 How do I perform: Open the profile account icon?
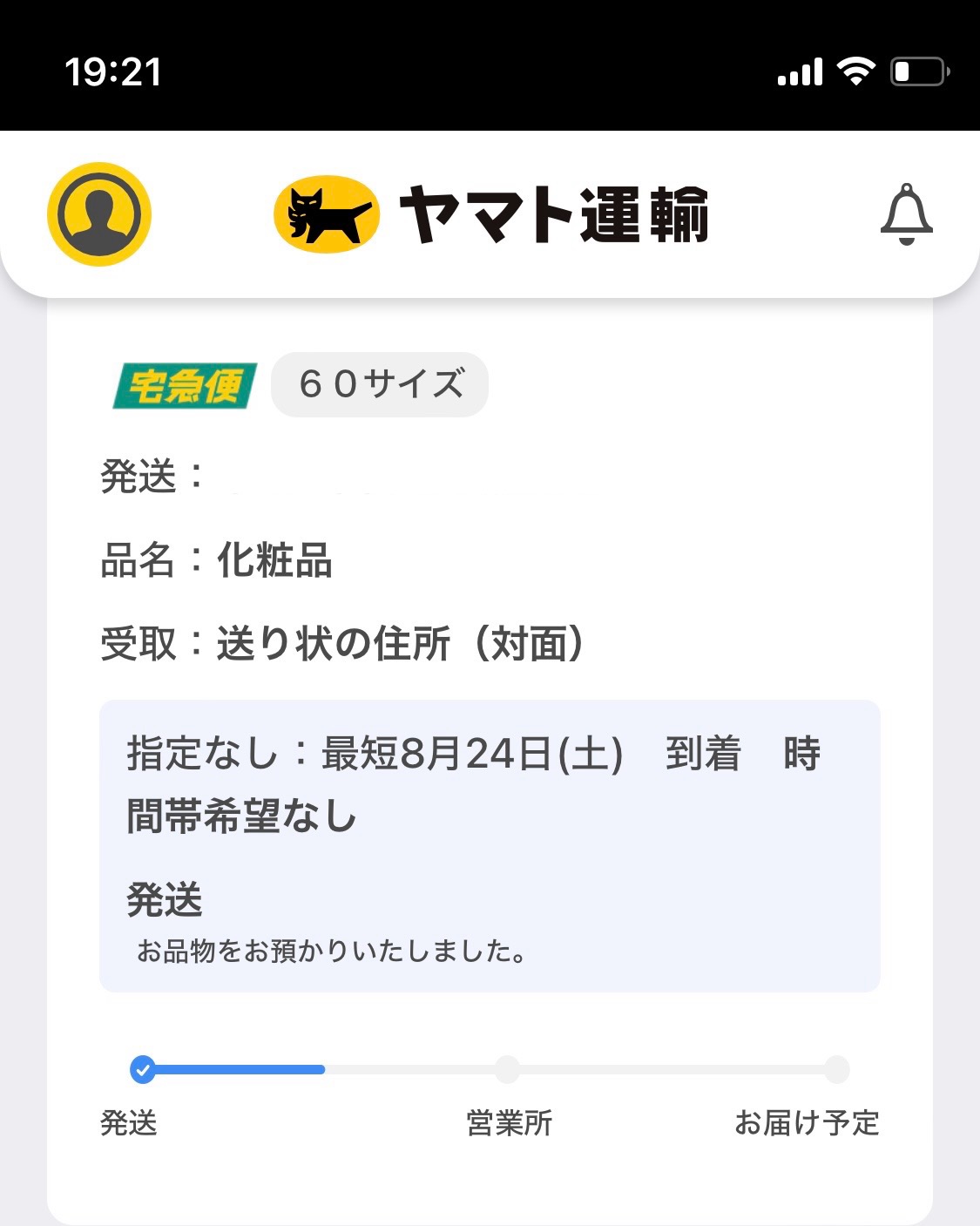[x=99, y=214]
